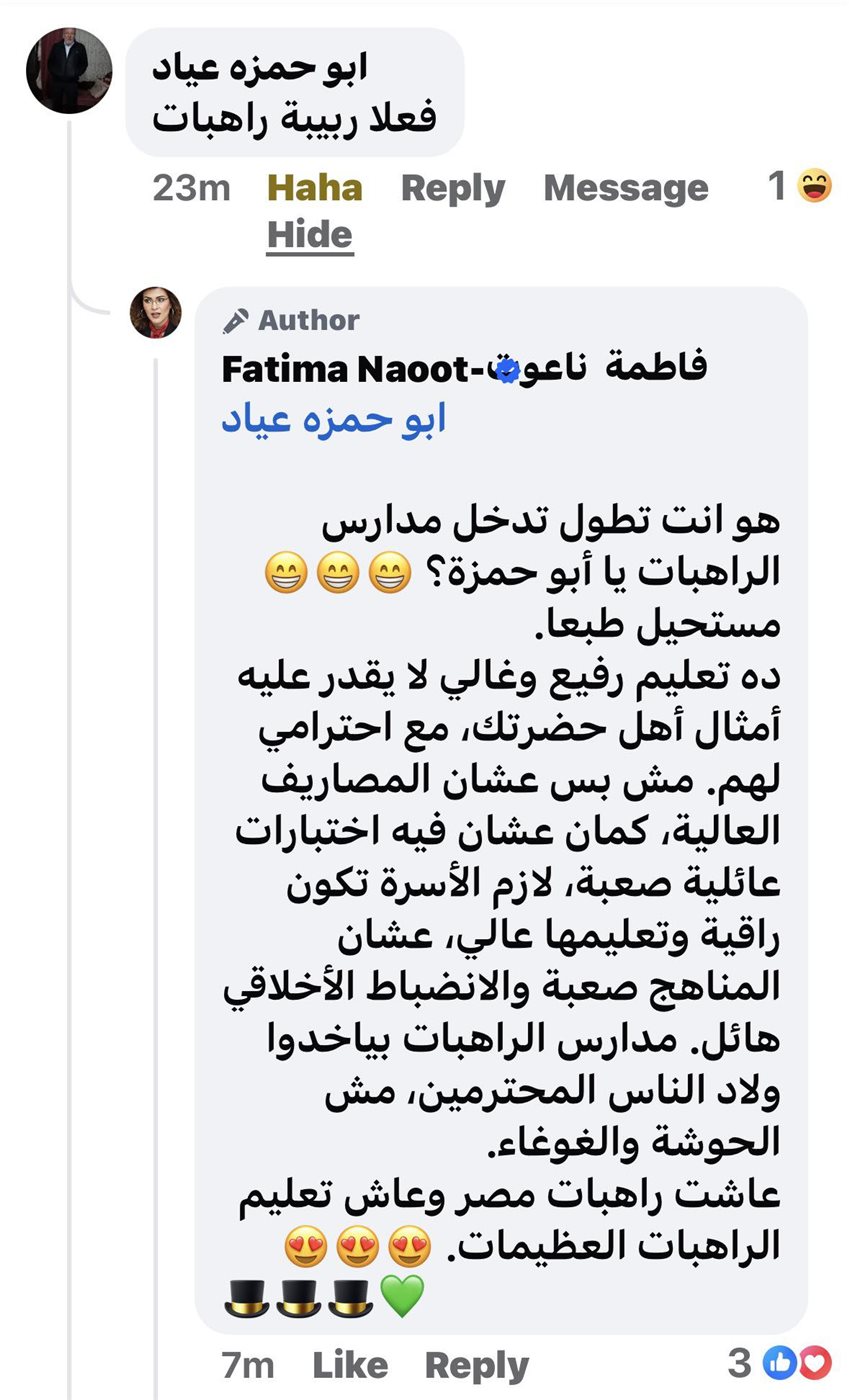Image resolution: width=849 pixels, height=1400 pixels.
Task: Open Fatima Naoot's profile picture
Action: point(156,313)
